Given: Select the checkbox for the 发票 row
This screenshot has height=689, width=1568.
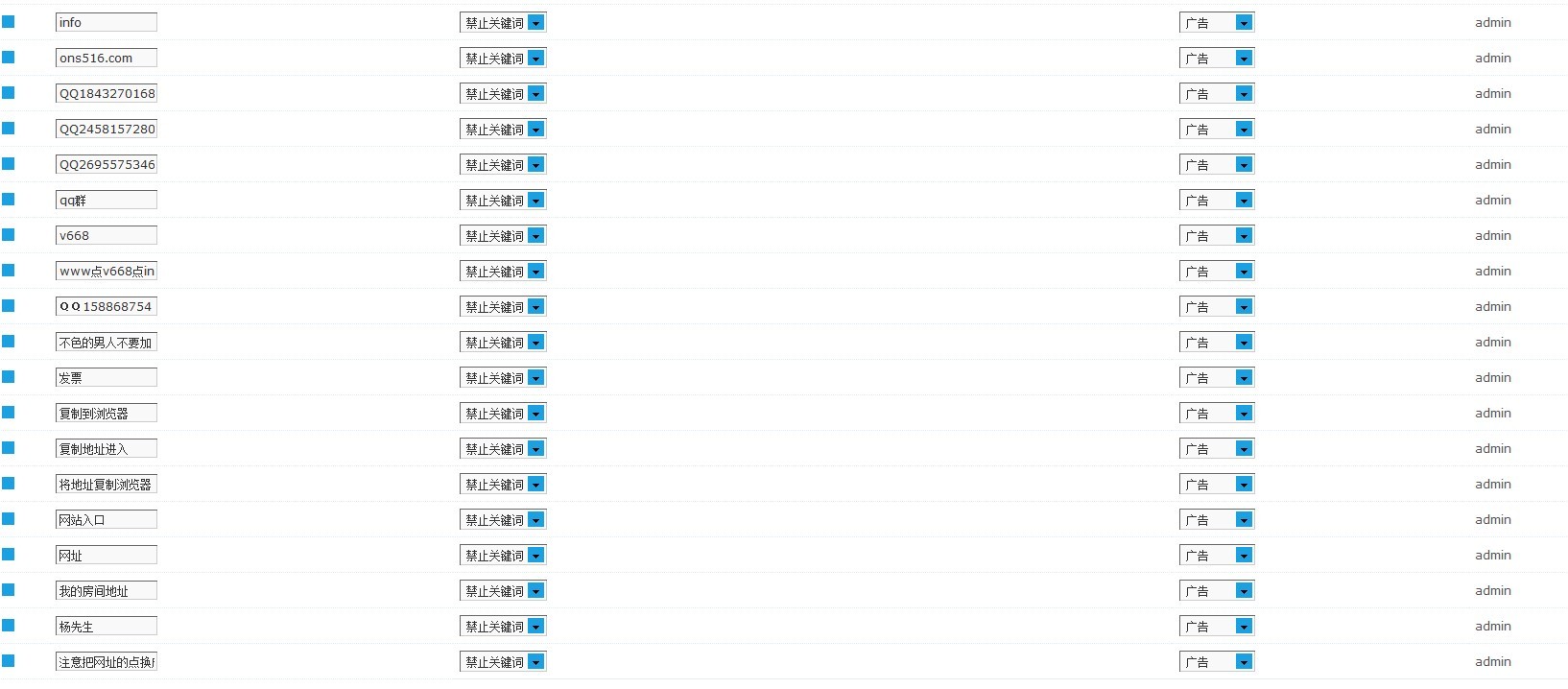Looking at the screenshot, I should point(9,376).
